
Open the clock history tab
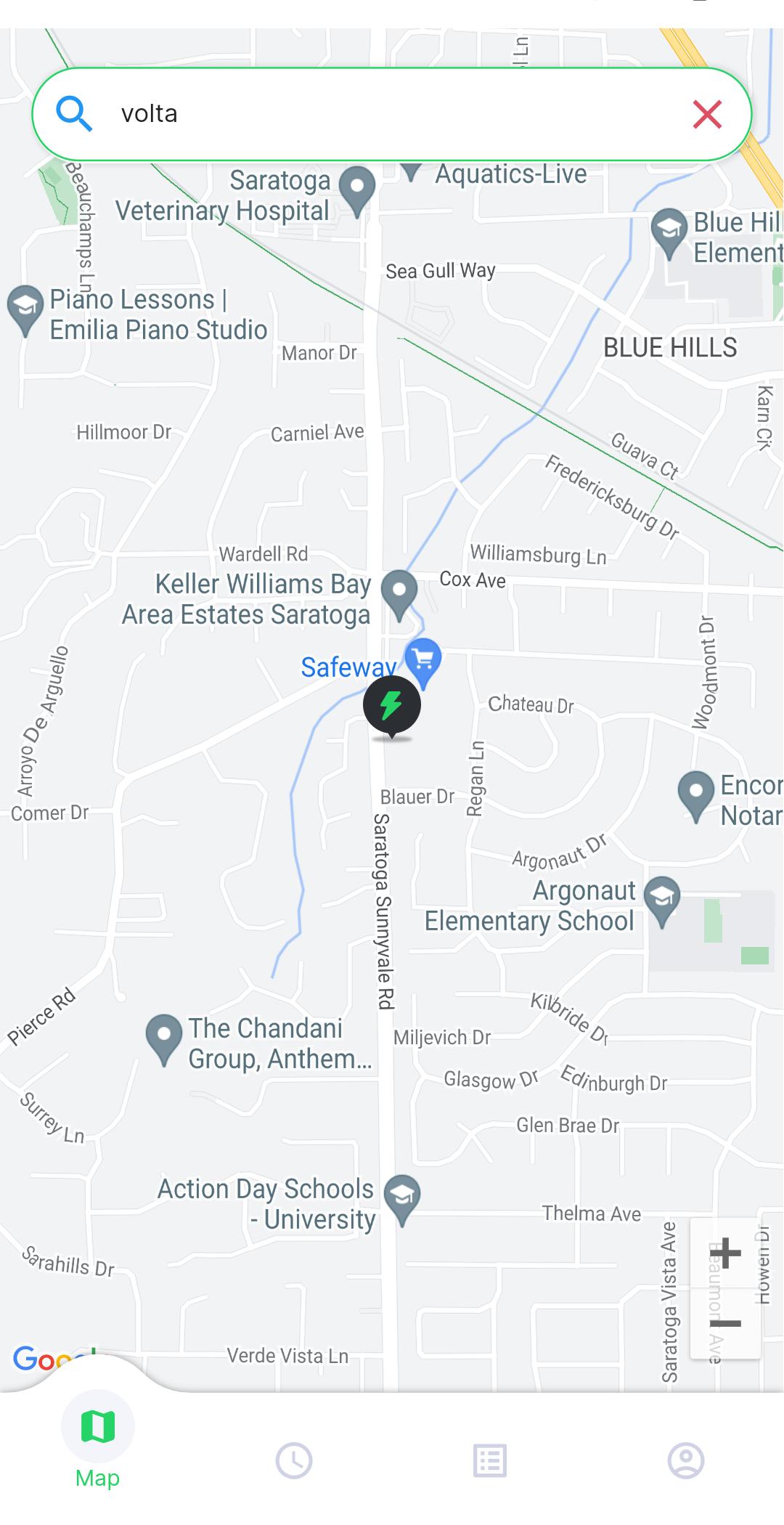coord(294,1460)
